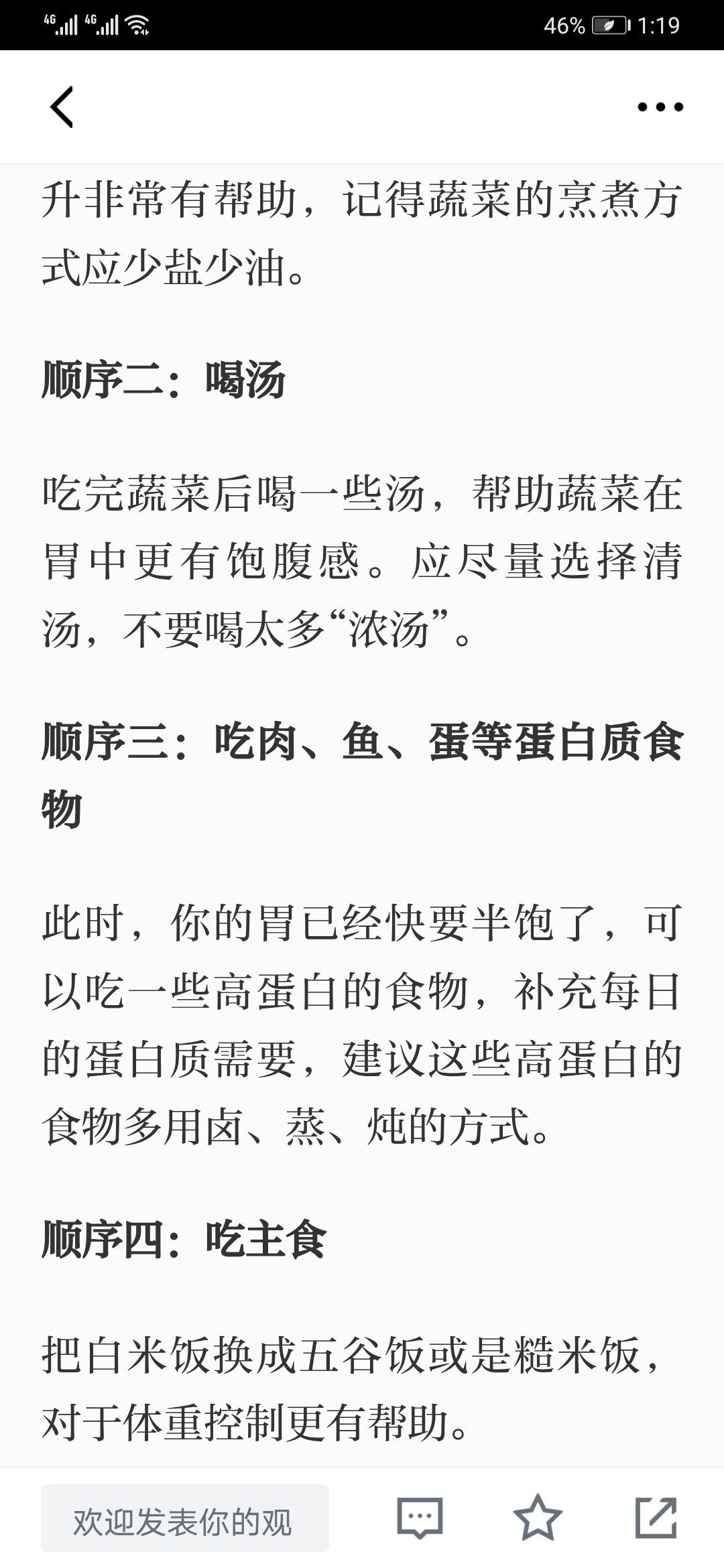Open the three-dot overflow menu
This screenshot has width=724, height=1568.
point(660,107)
